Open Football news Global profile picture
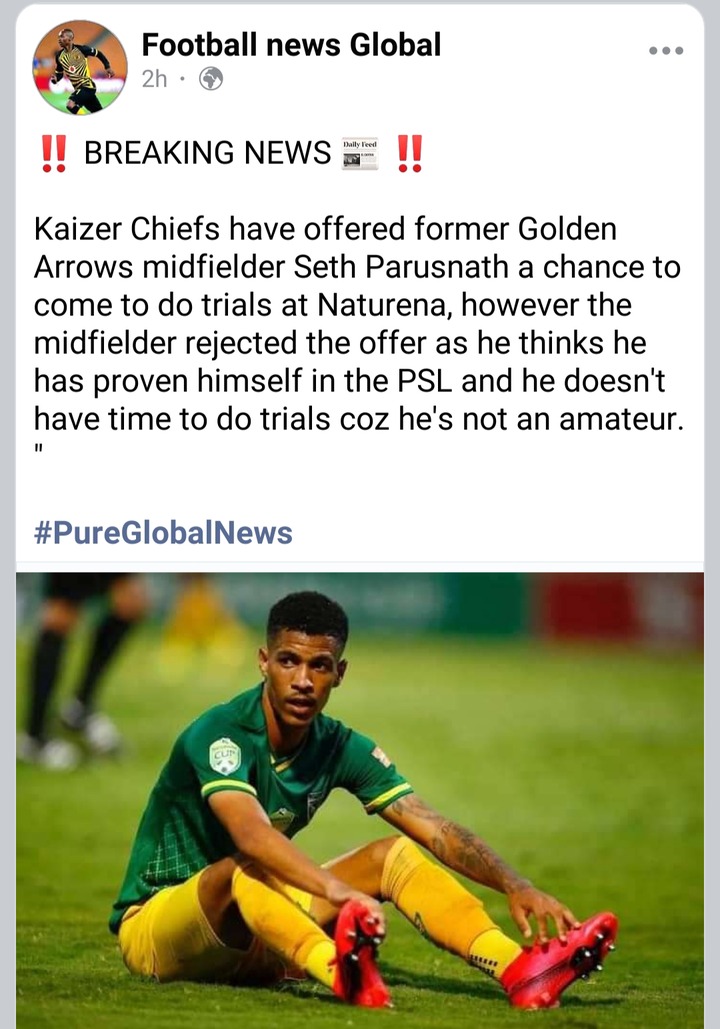The image size is (720, 1029). pyautogui.click(x=80, y=66)
